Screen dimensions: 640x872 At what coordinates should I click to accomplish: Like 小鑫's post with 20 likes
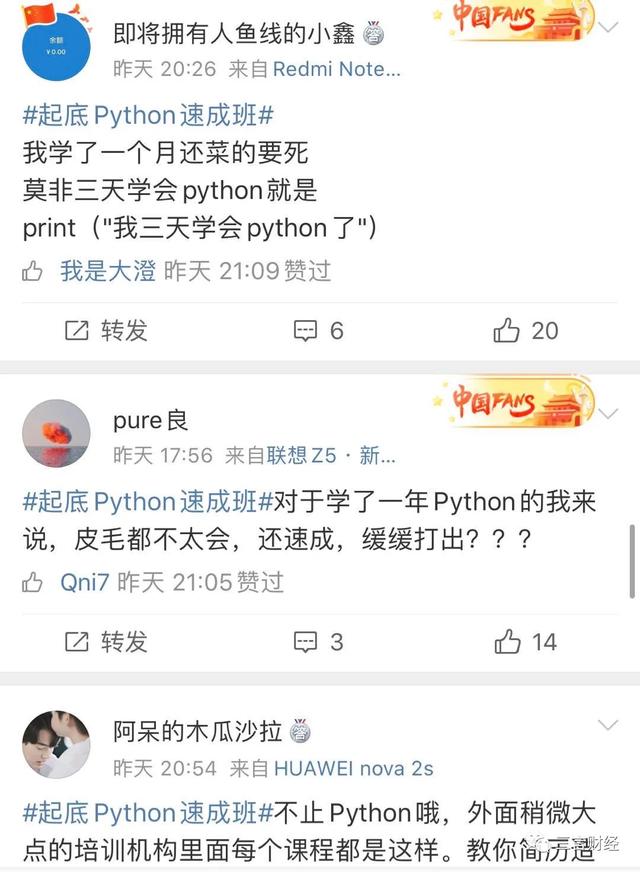pyautogui.click(x=527, y=330)
